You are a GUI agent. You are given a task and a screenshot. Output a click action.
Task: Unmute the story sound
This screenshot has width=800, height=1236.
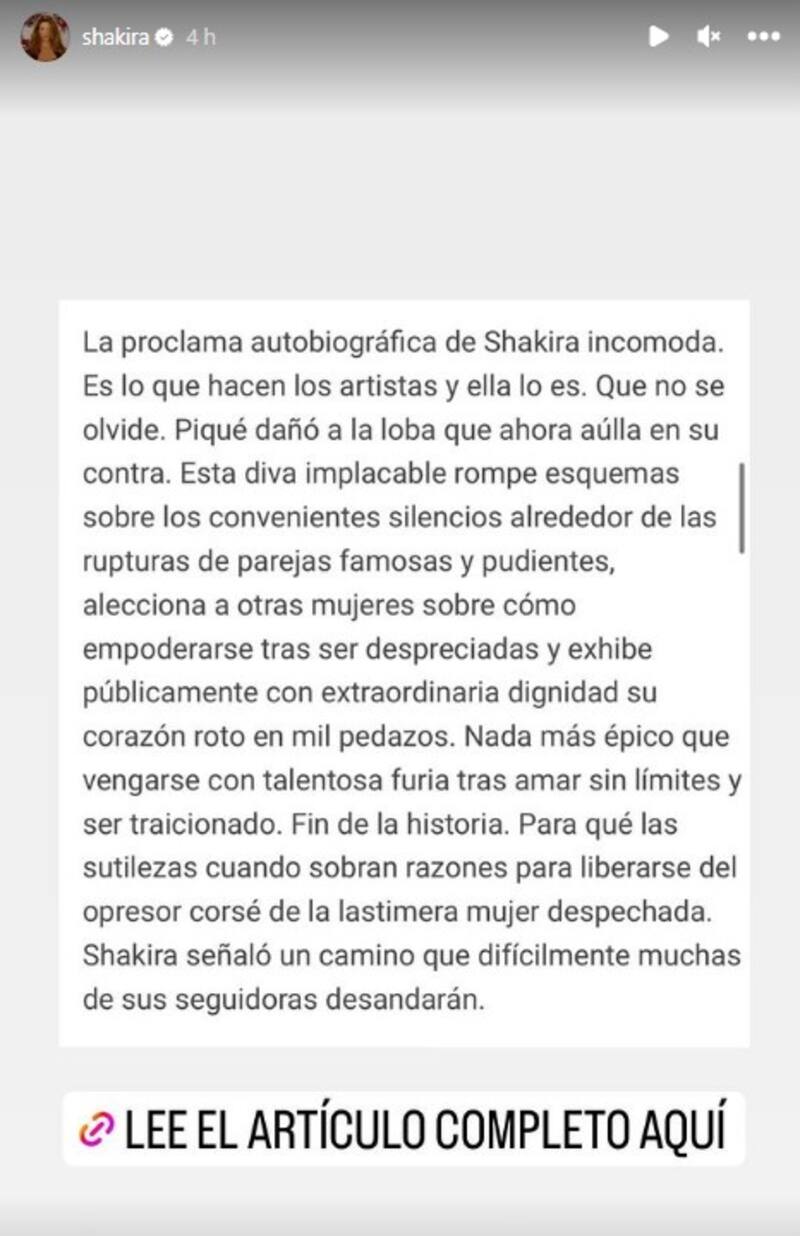click(709, 37)
